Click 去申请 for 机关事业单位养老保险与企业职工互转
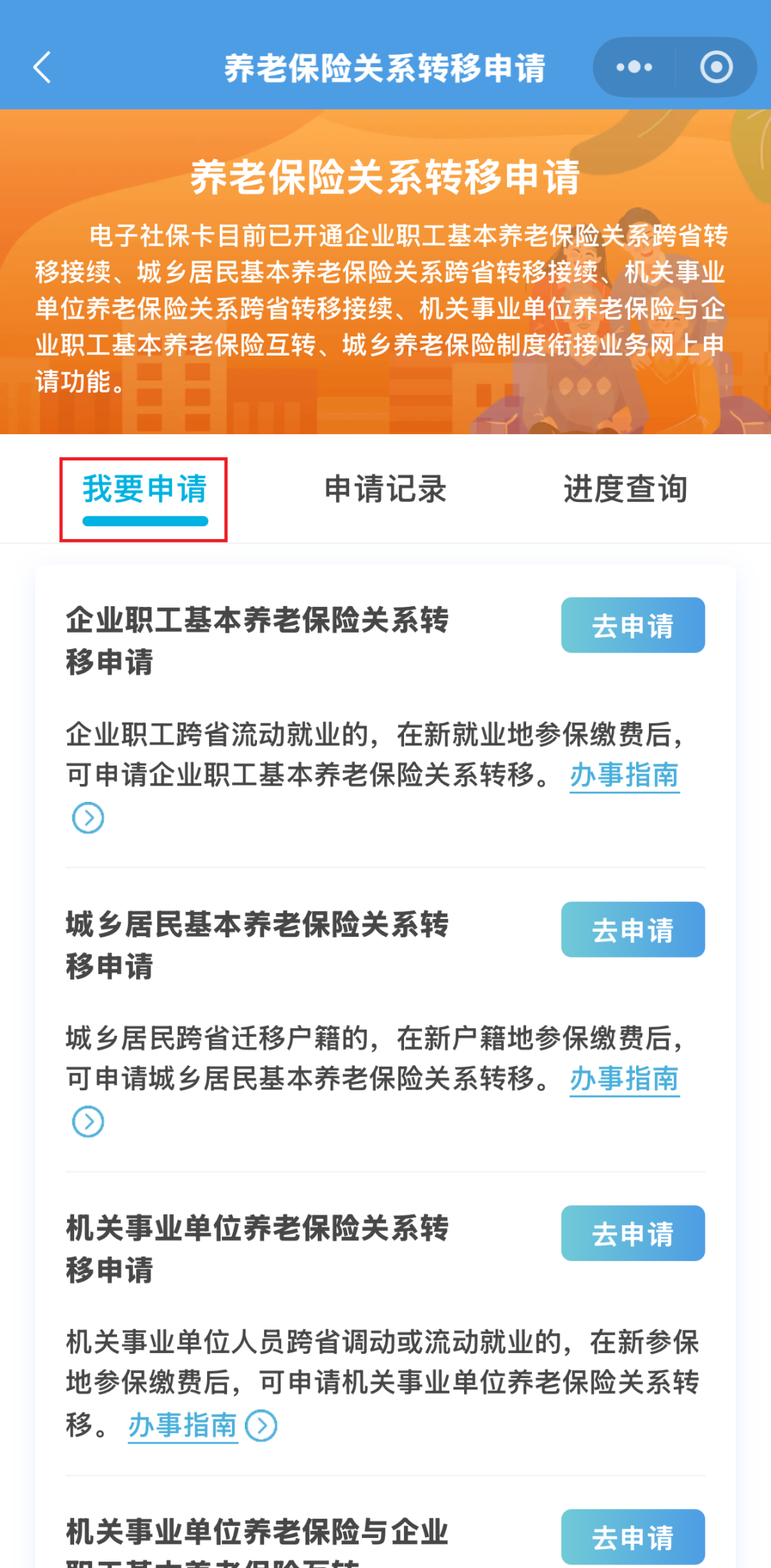 (633, 1537)
